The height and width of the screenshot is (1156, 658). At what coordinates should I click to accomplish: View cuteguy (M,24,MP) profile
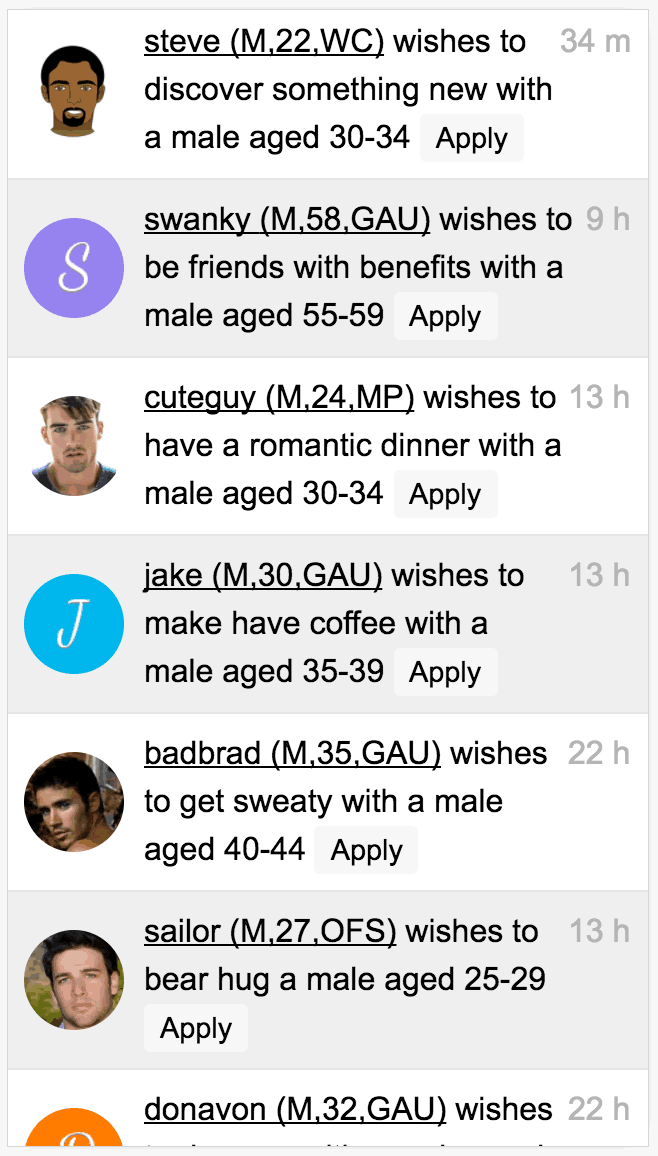point(279,398)
